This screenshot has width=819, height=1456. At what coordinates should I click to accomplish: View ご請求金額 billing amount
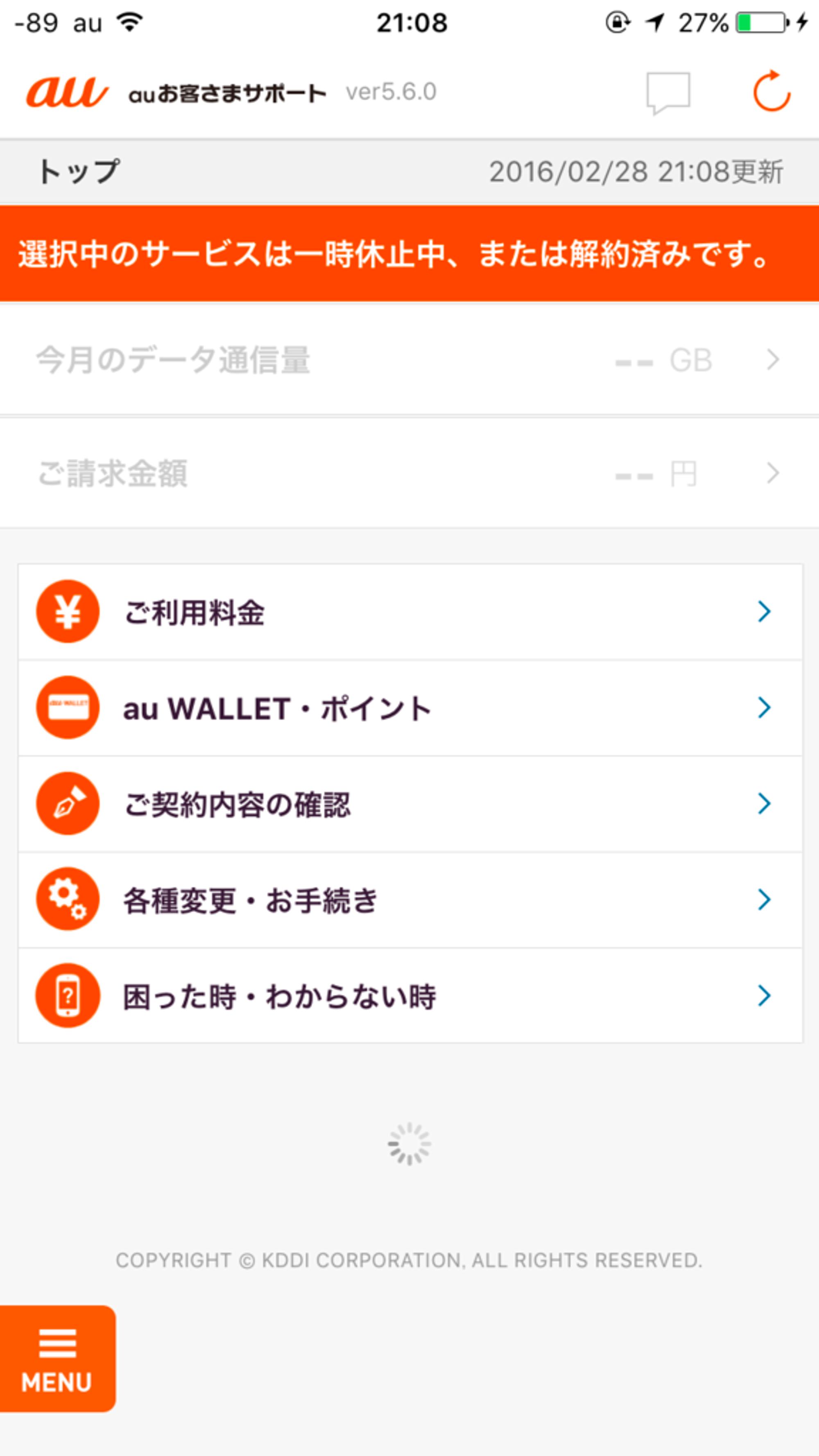tap(409, 473)
